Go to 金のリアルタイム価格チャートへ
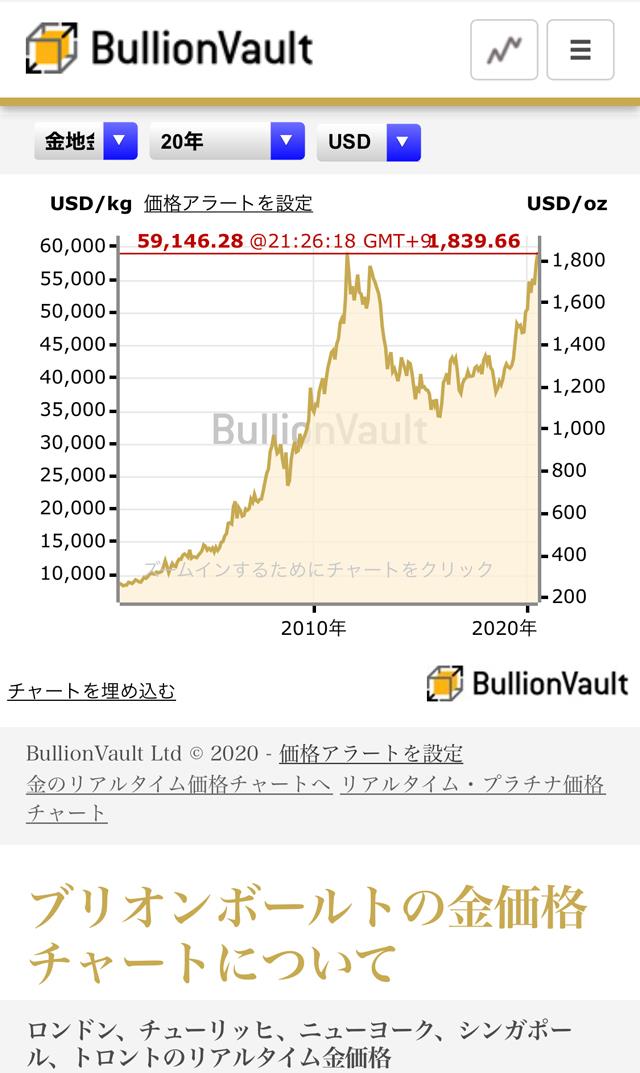Screen dimensions: 640x1073 tap(179, 784)
